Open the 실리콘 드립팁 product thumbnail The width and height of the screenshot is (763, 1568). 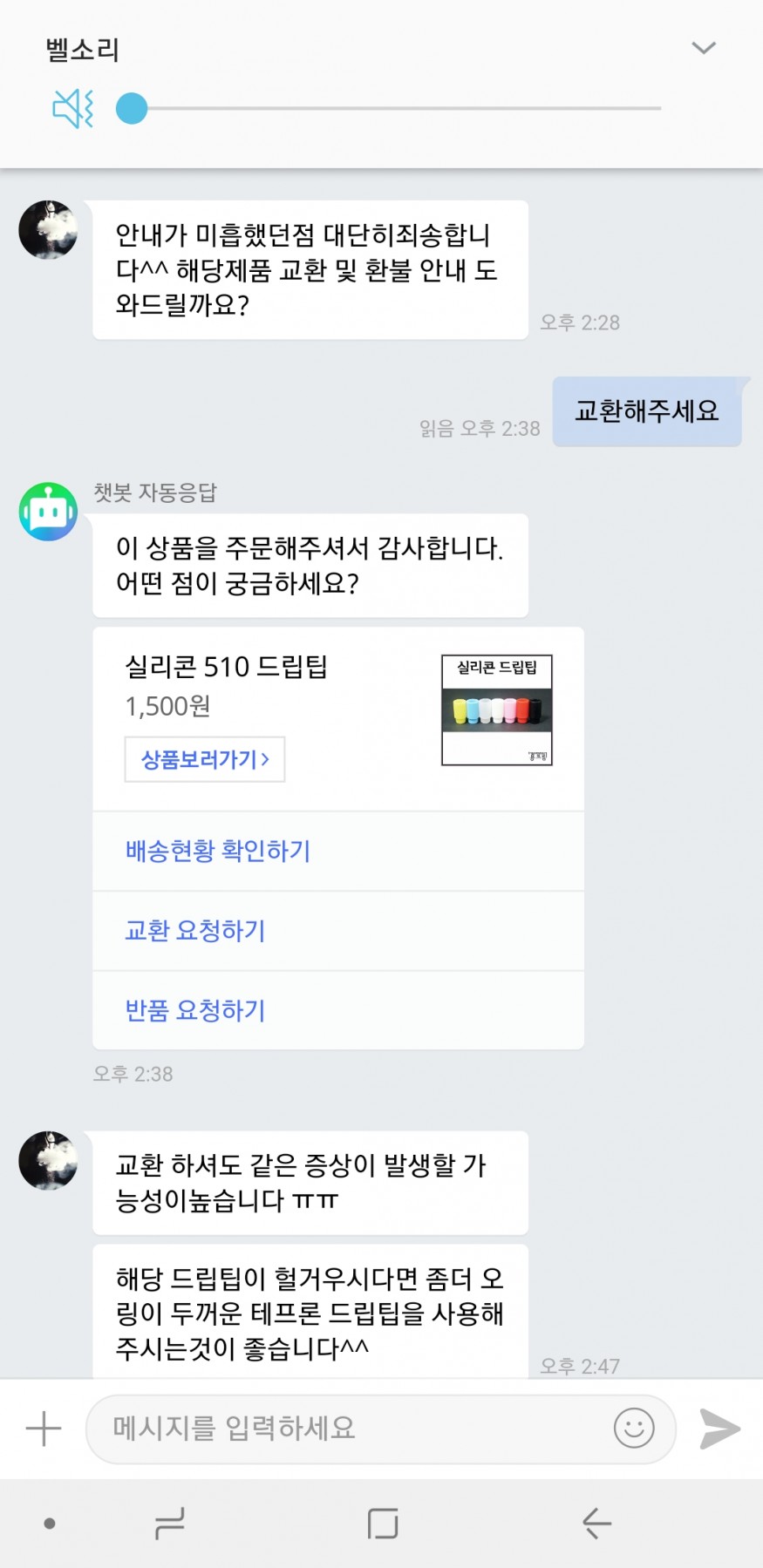(497, 710)
